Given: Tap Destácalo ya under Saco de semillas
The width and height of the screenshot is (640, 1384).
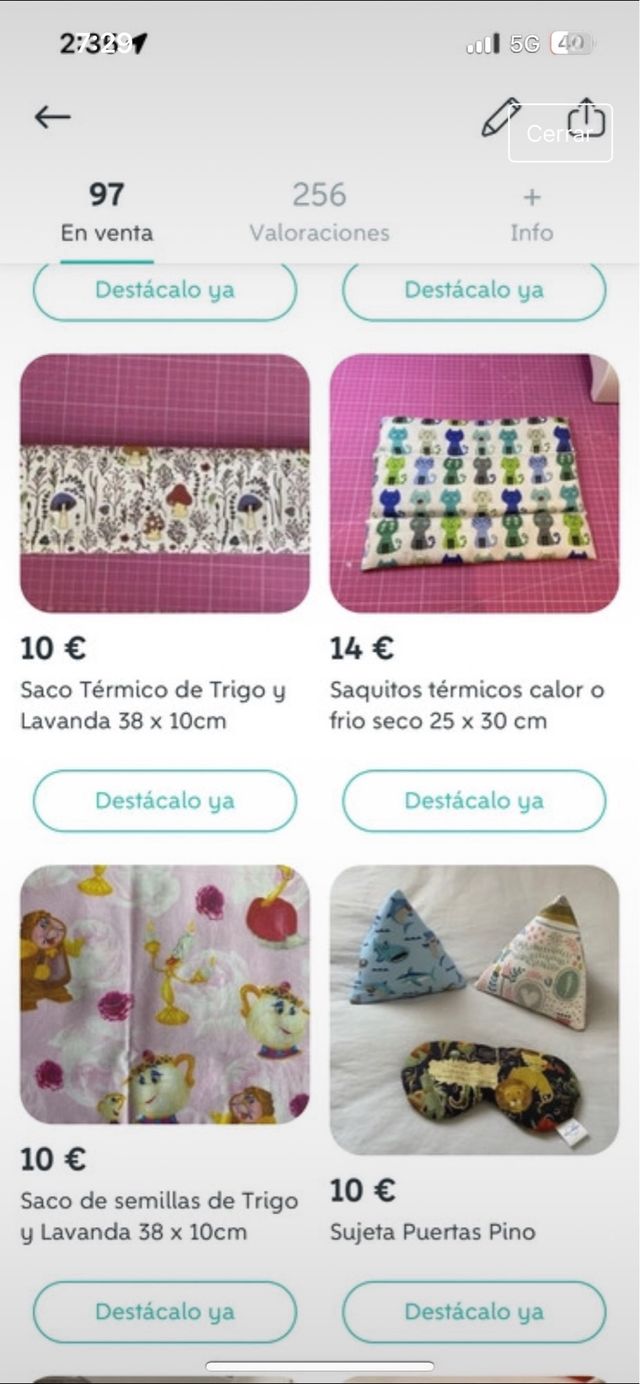Looking at the screenshot, I should tap(165, 1312).
